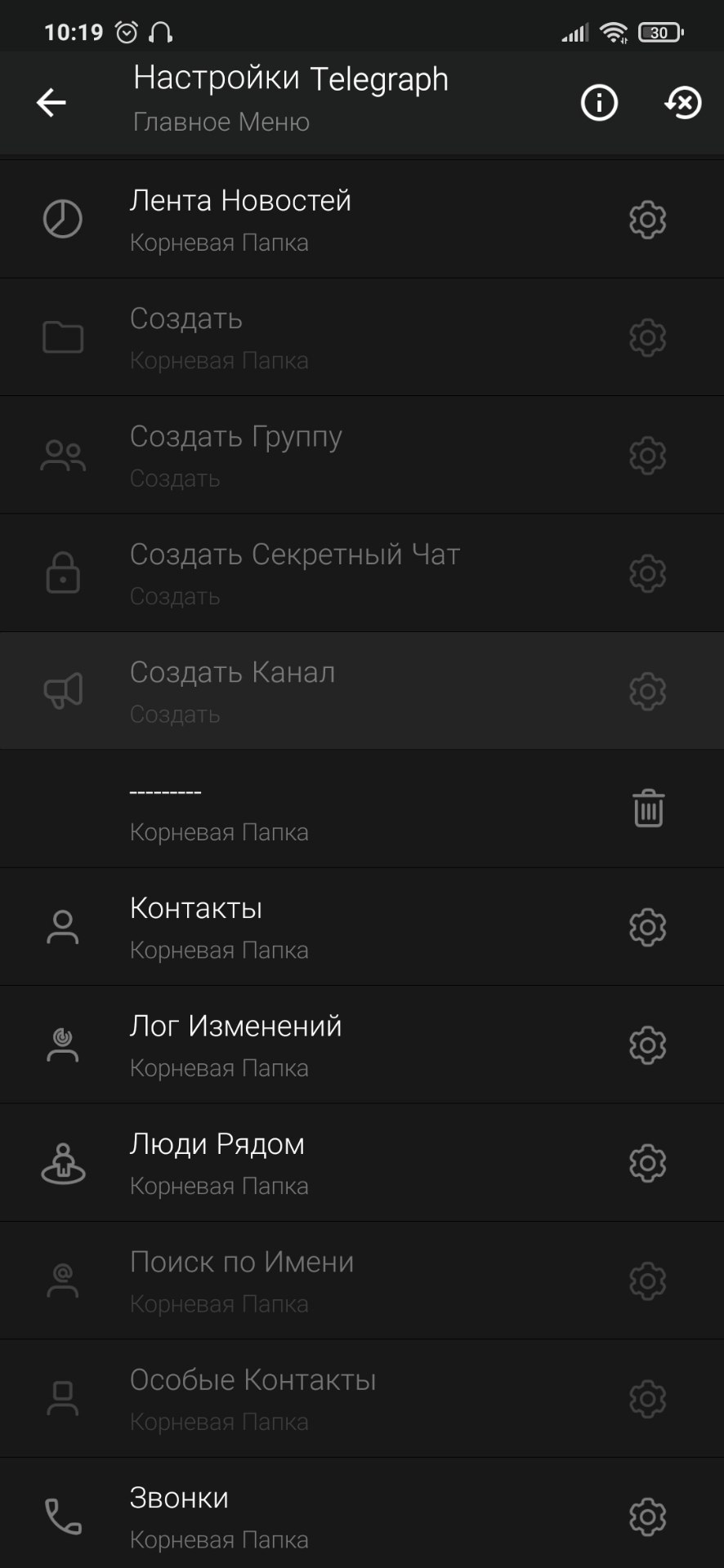Open the Контакты row
Screen dimensions: 724x1568
(x=362, y=927)
